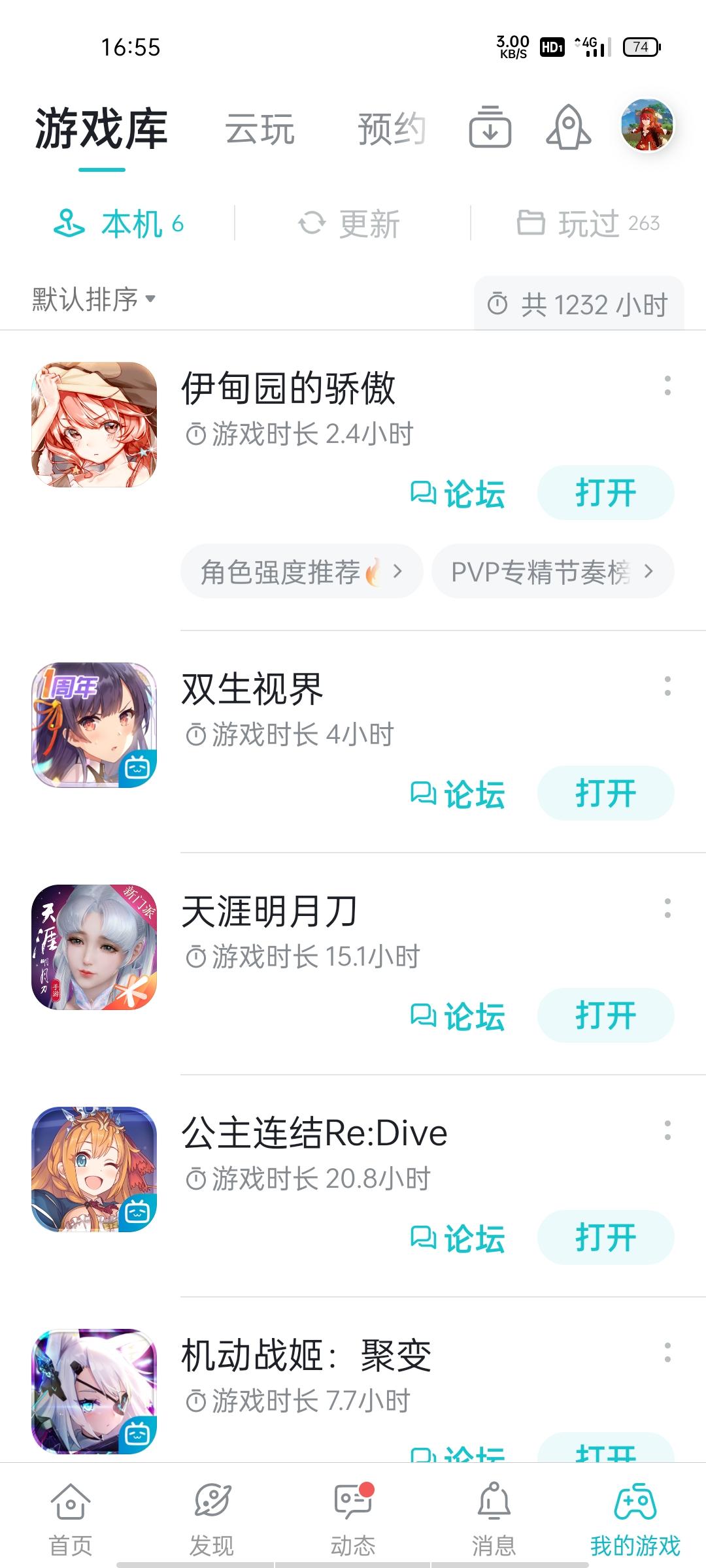Tap the rocket boost icon

coord(568,127)
